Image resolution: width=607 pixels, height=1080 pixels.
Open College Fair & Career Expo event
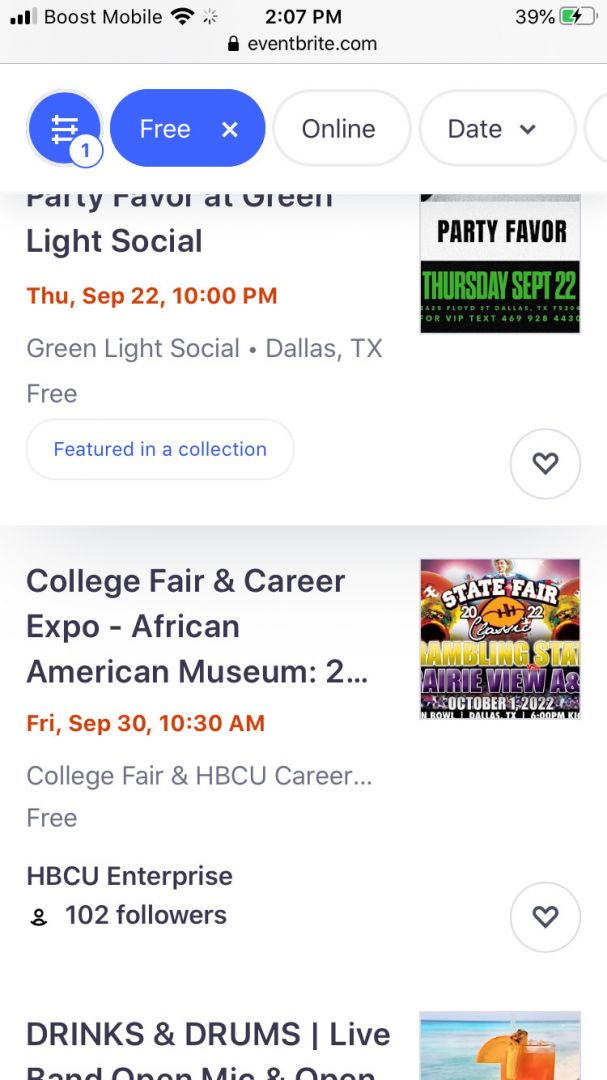186,626
